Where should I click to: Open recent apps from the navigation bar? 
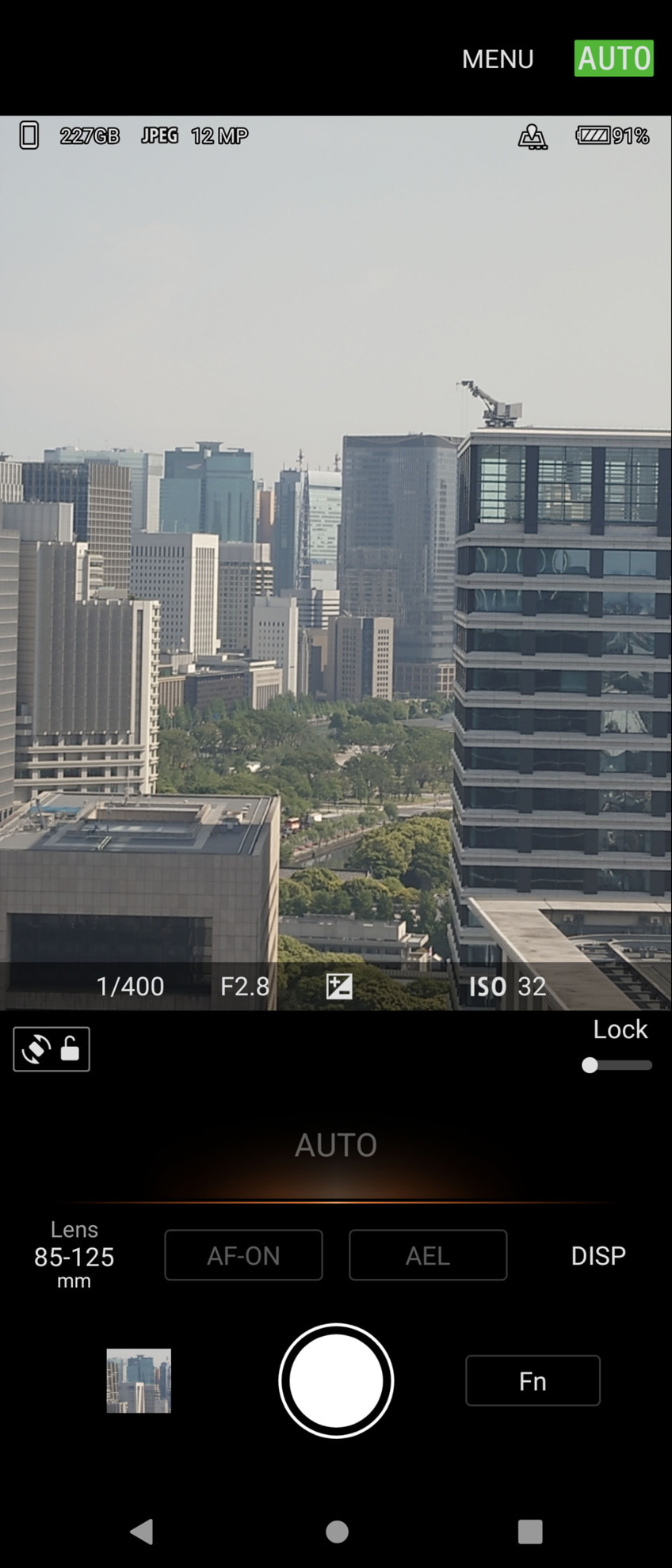pyautogui.click(x=529, y=1532)
